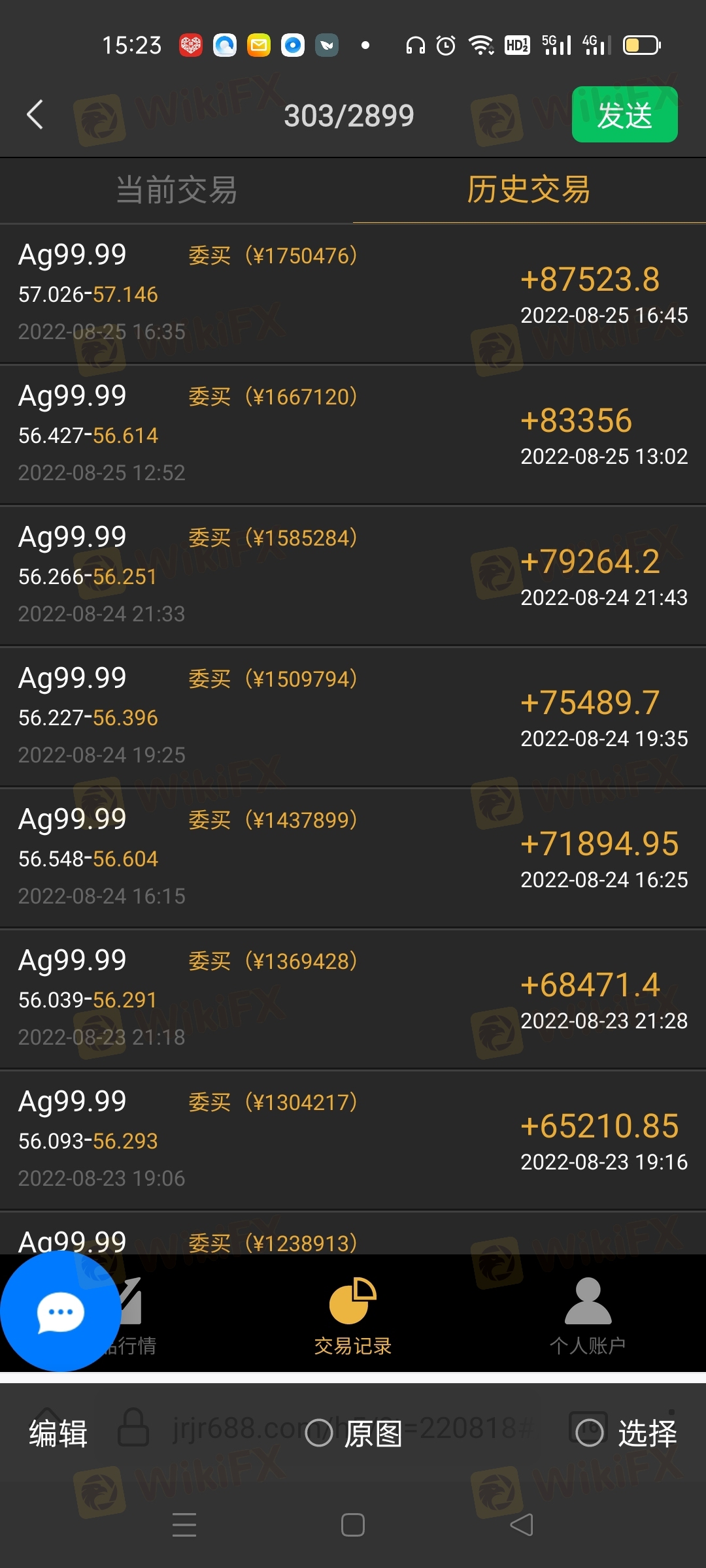The width and height of the screenshot is (706, 1568).
Task: Open the 编辑 image editor
Action: [x=58, y=1433]
